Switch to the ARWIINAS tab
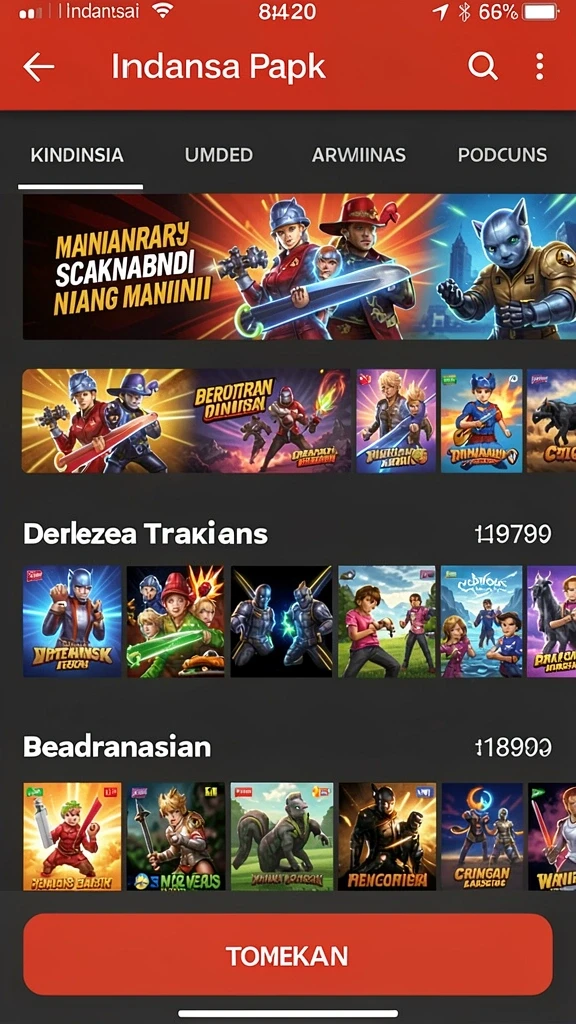 click(359, 155)
